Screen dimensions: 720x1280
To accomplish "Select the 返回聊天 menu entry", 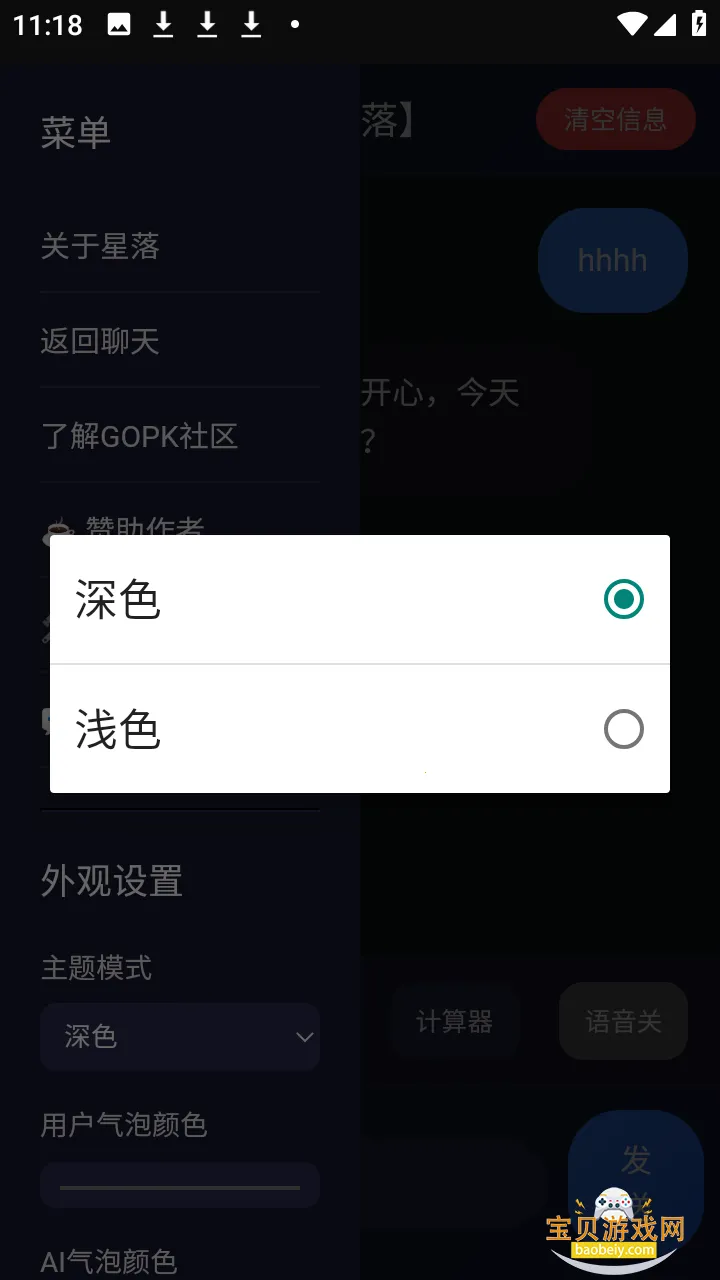I will tap(99, 341).
